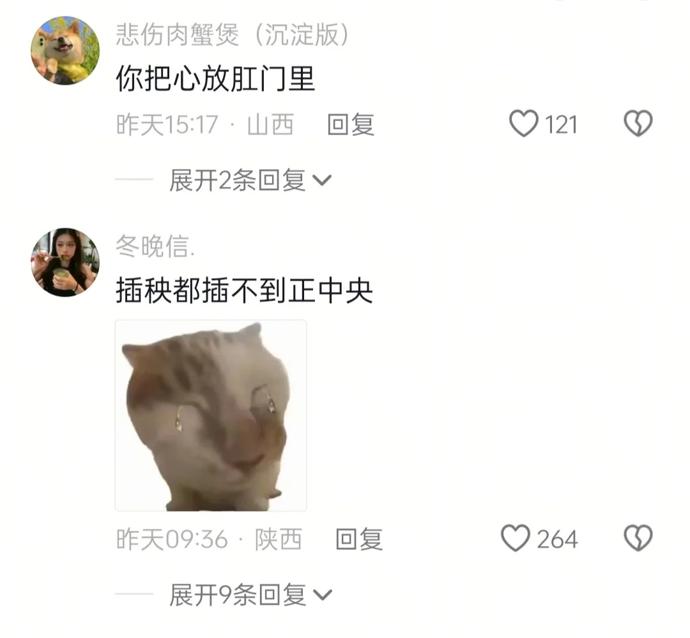The width and height of the screenshot is (690, 638).
Task: Like the comment 你把心放肛门里
Action: click(x=524, y=124)
